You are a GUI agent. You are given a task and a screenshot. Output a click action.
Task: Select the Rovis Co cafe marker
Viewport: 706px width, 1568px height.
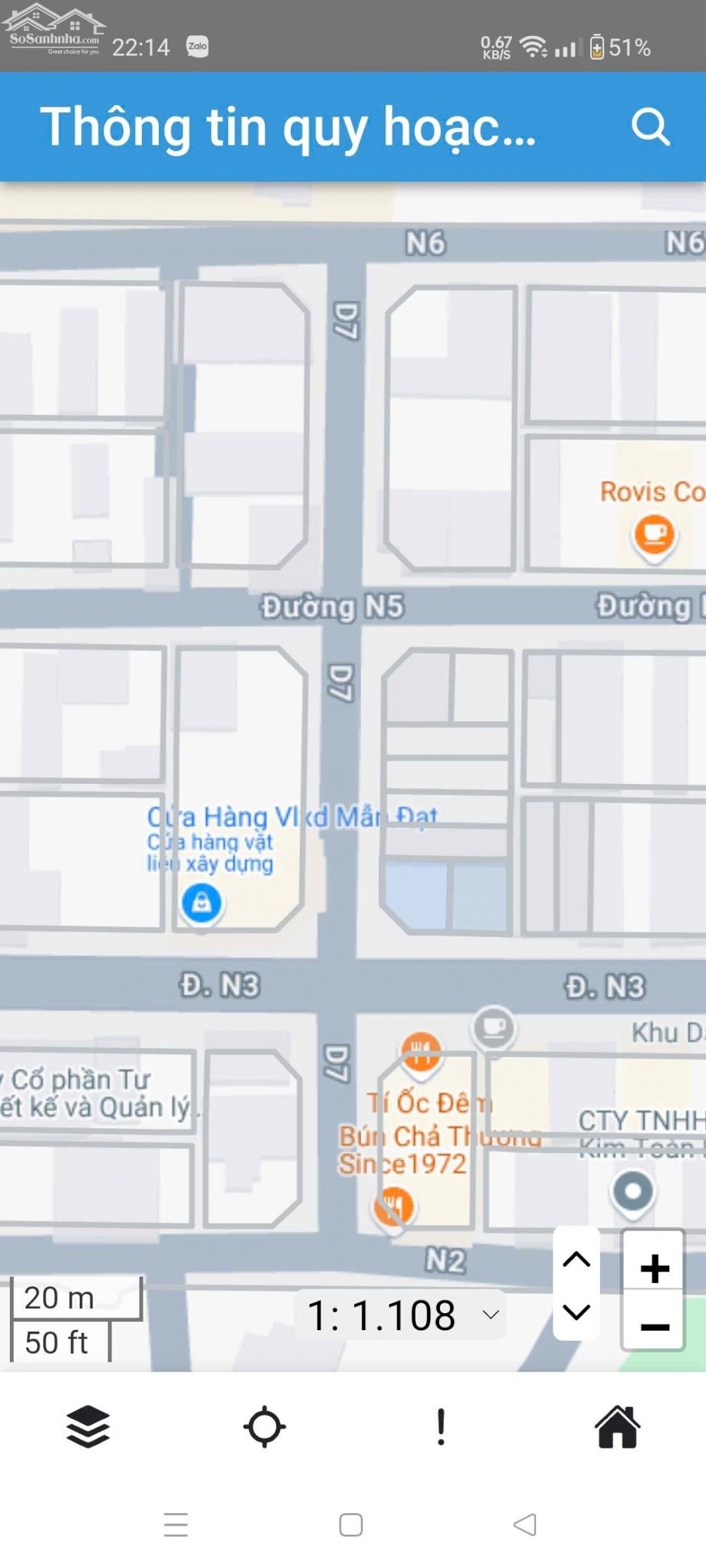pos(654,535)
